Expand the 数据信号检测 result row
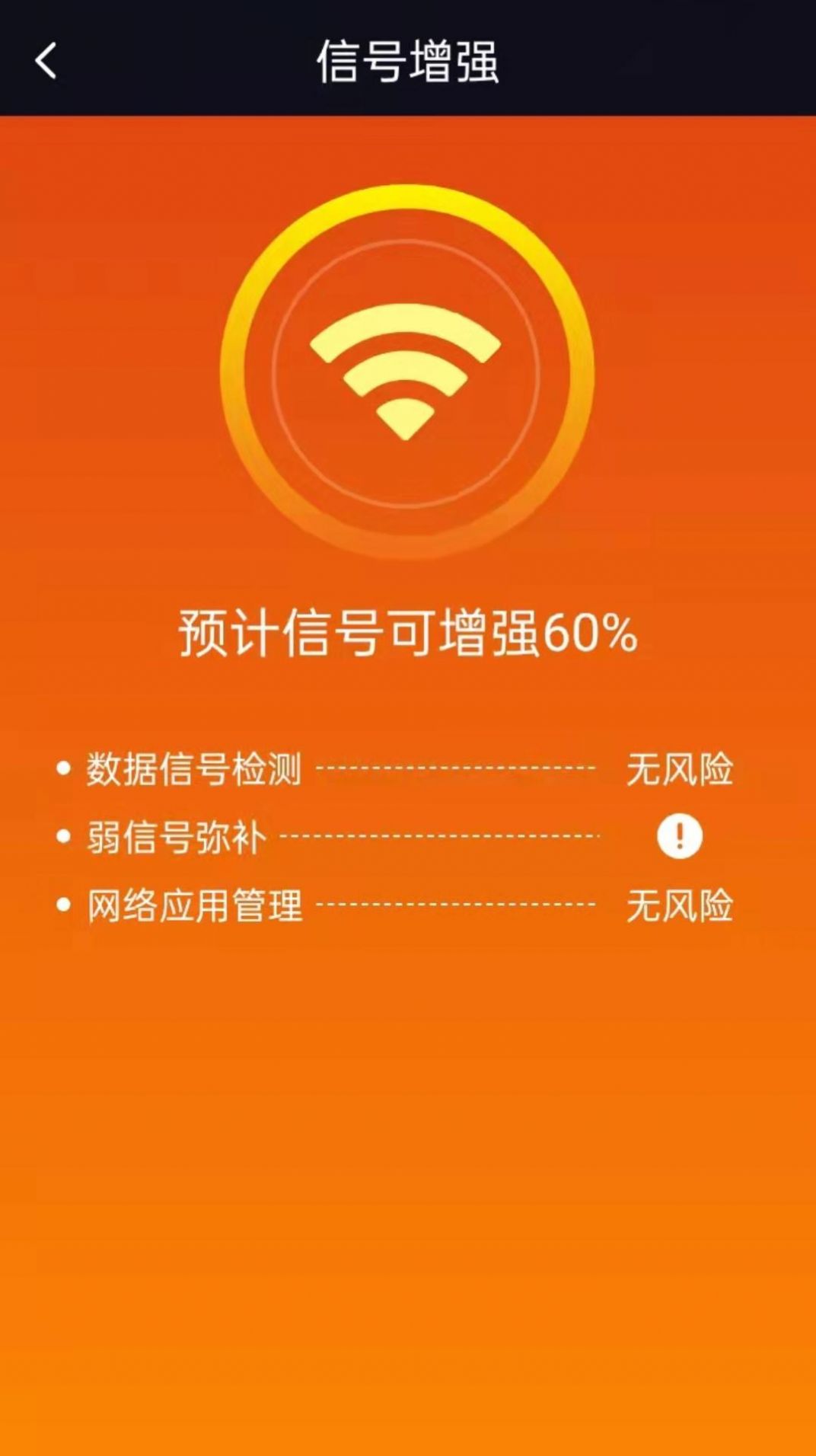Viewport: 816px width, 1456px height. point(381,769)
